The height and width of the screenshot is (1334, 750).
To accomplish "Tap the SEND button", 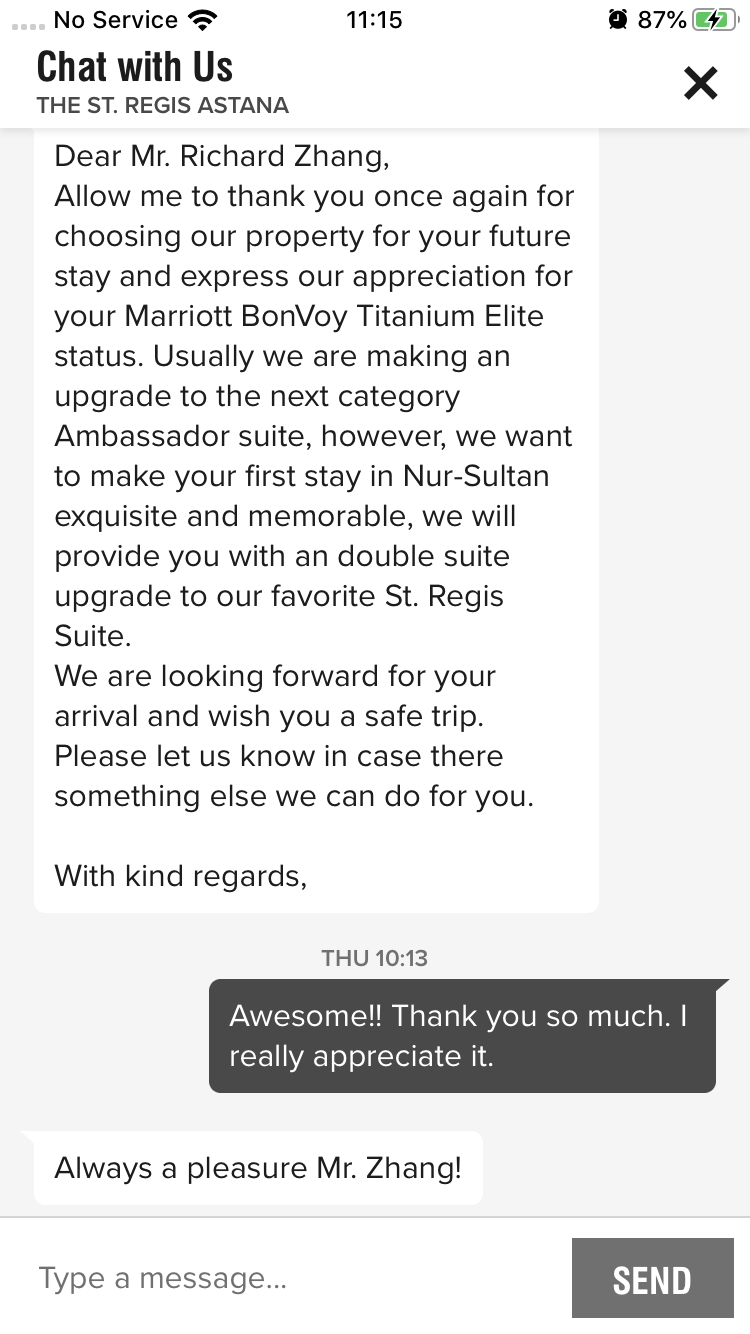I will tap(652, 1279).
